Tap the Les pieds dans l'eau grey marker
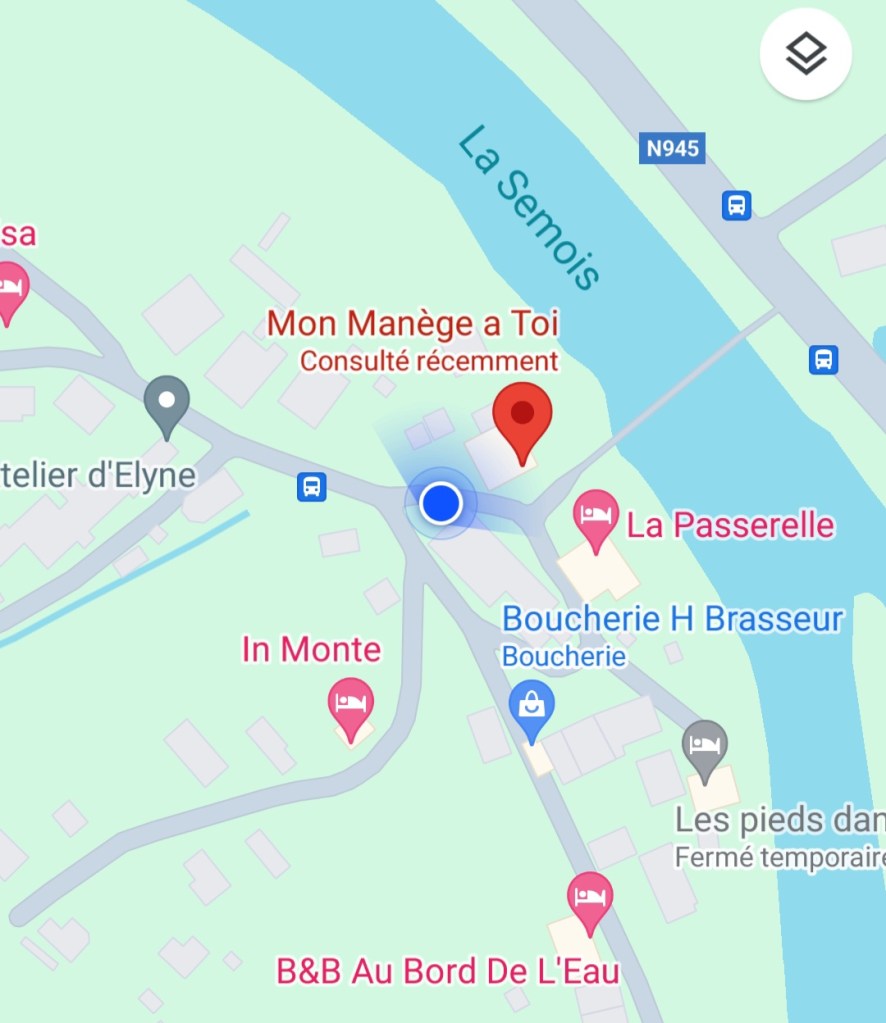 [705, 746]
